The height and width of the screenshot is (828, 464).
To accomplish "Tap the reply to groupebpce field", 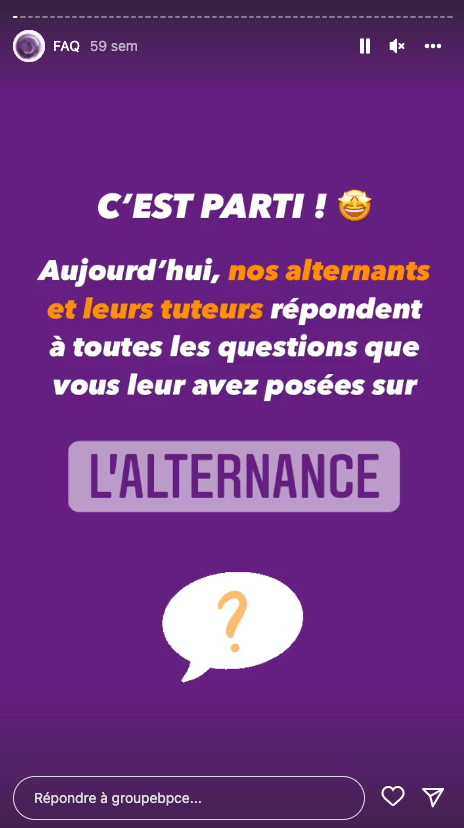I will [189, 797].
